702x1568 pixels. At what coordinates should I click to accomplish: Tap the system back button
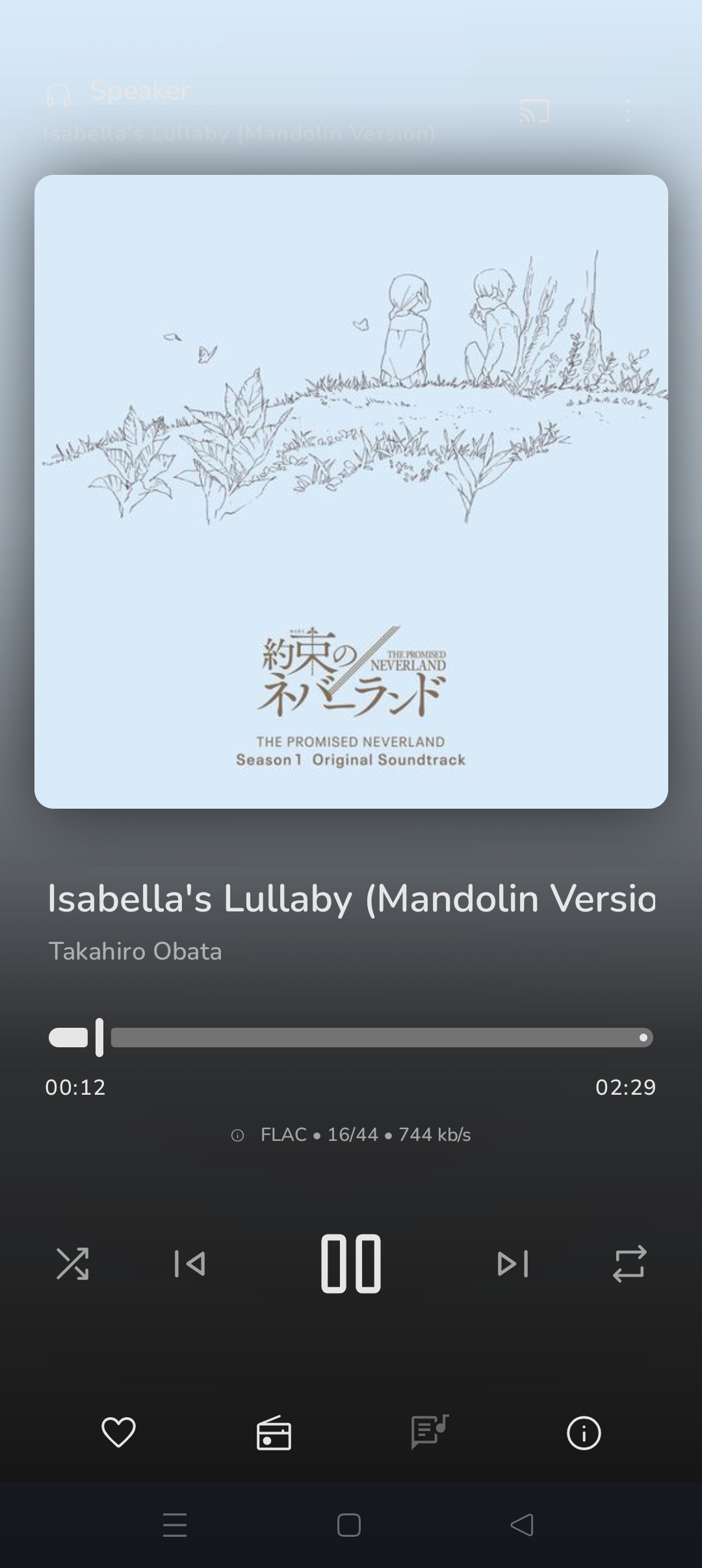pos(522,1524)
